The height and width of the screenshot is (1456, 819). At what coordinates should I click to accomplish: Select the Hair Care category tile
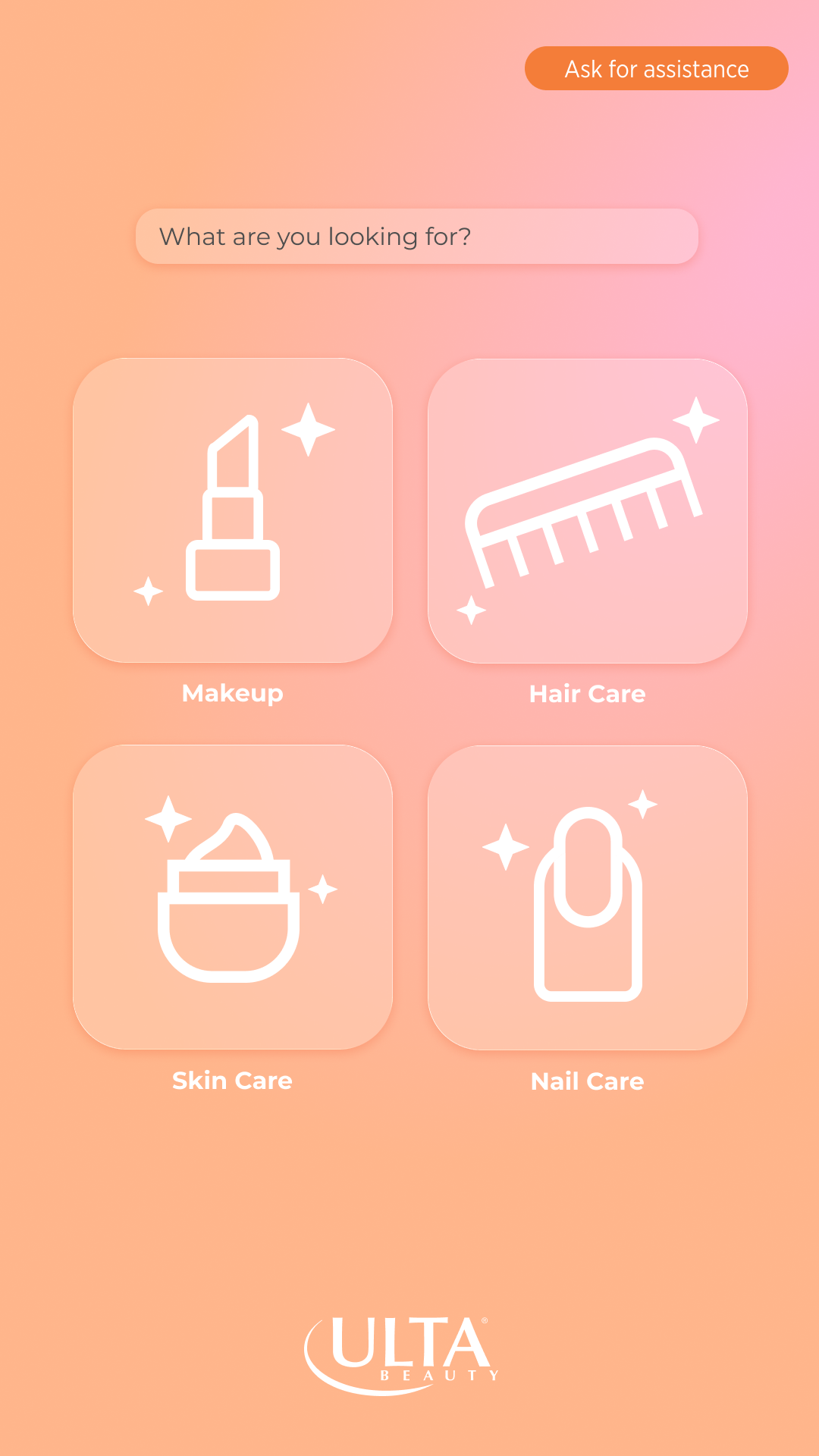point(588,510)
